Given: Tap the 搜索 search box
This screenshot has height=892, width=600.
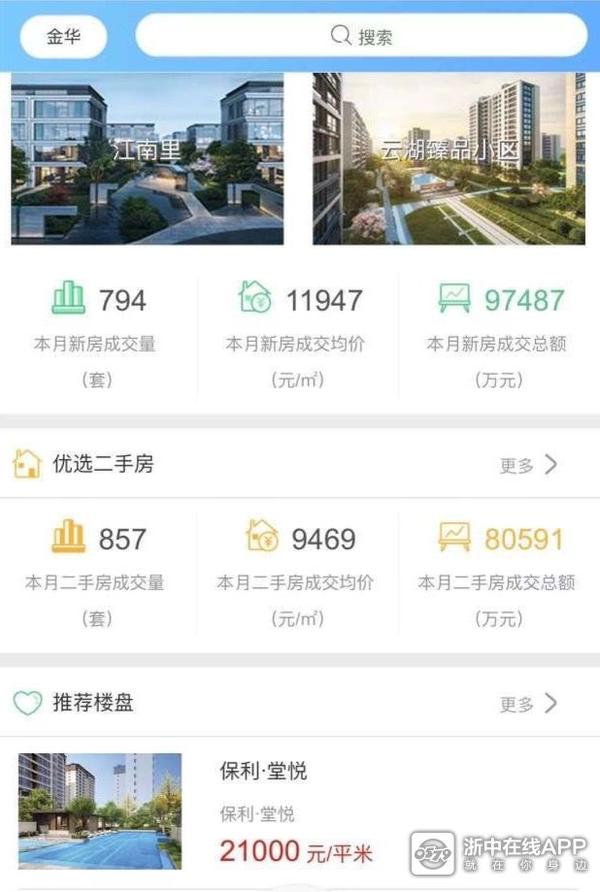Looking at the screenshot, I should pos(361,37).
